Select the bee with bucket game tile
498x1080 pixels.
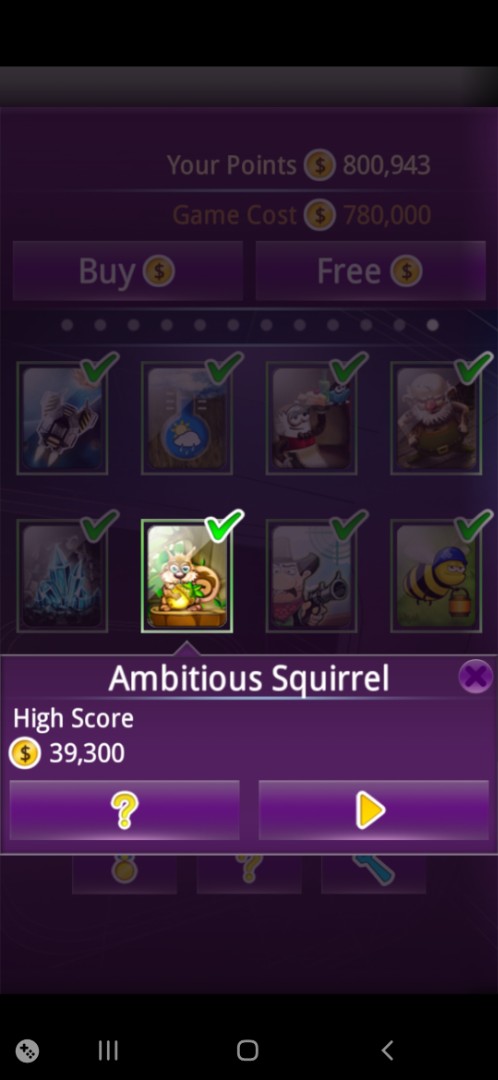[x=436, y=576]
